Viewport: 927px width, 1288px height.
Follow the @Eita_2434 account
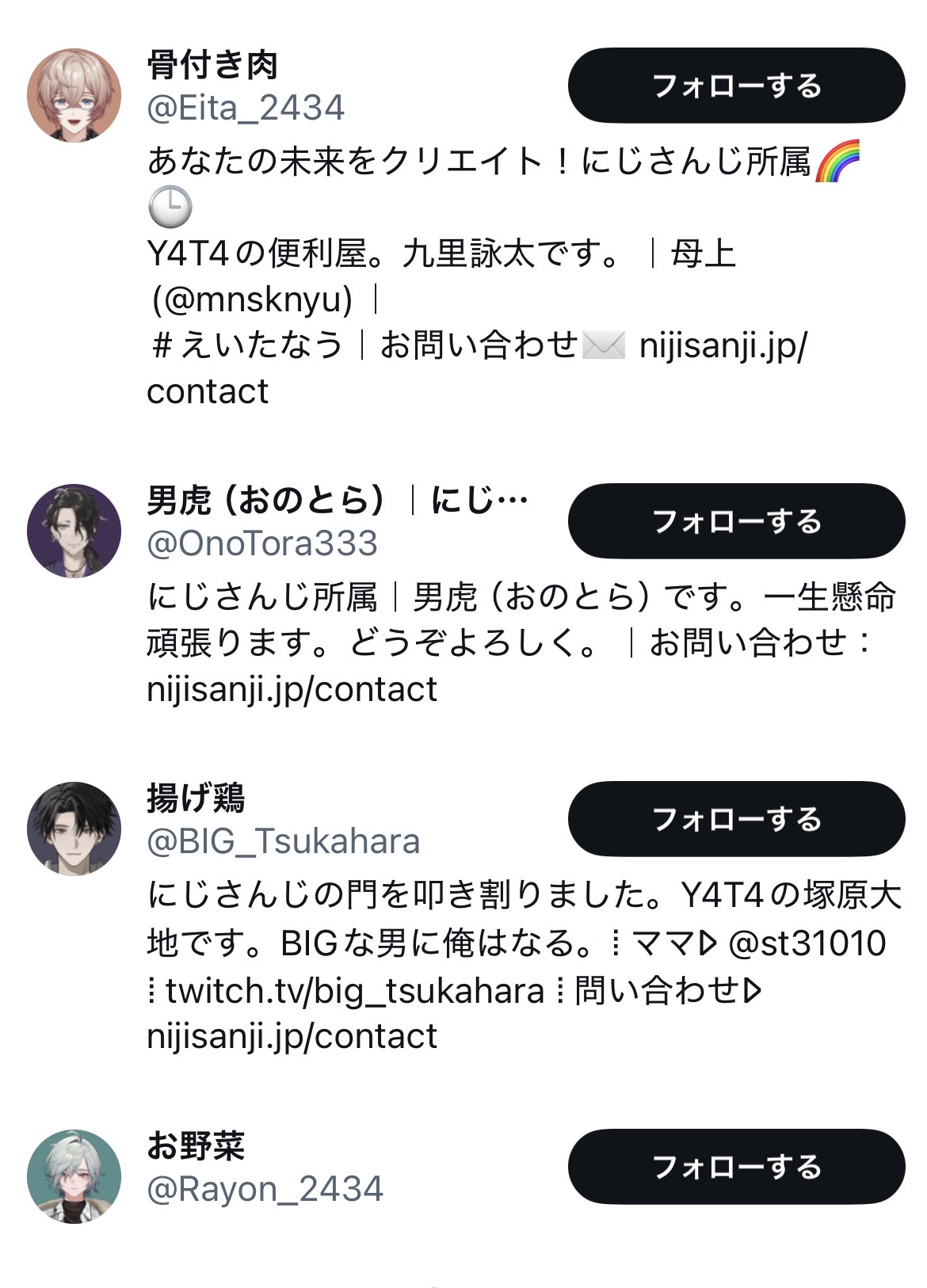(x=736, y=86)
